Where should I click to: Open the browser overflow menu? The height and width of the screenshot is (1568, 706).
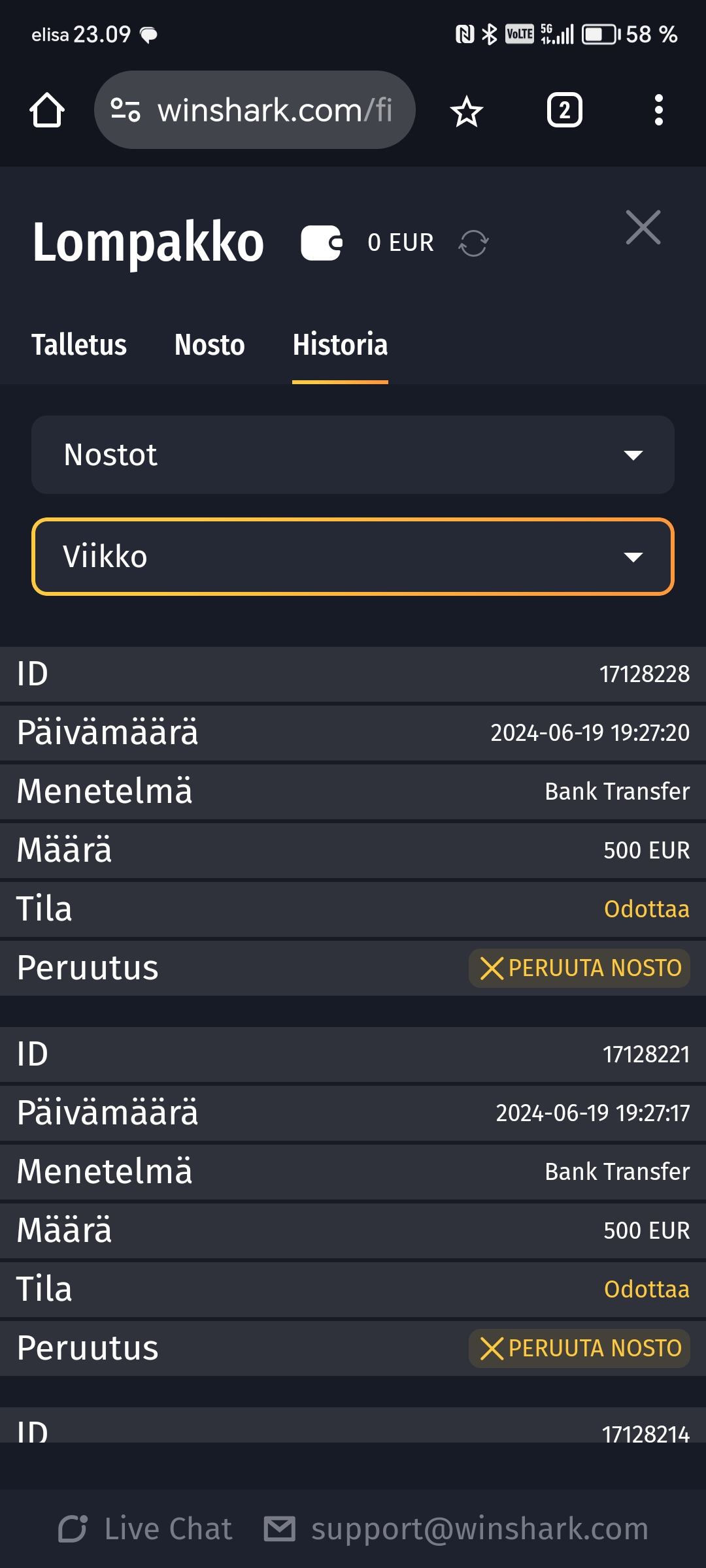658,110
